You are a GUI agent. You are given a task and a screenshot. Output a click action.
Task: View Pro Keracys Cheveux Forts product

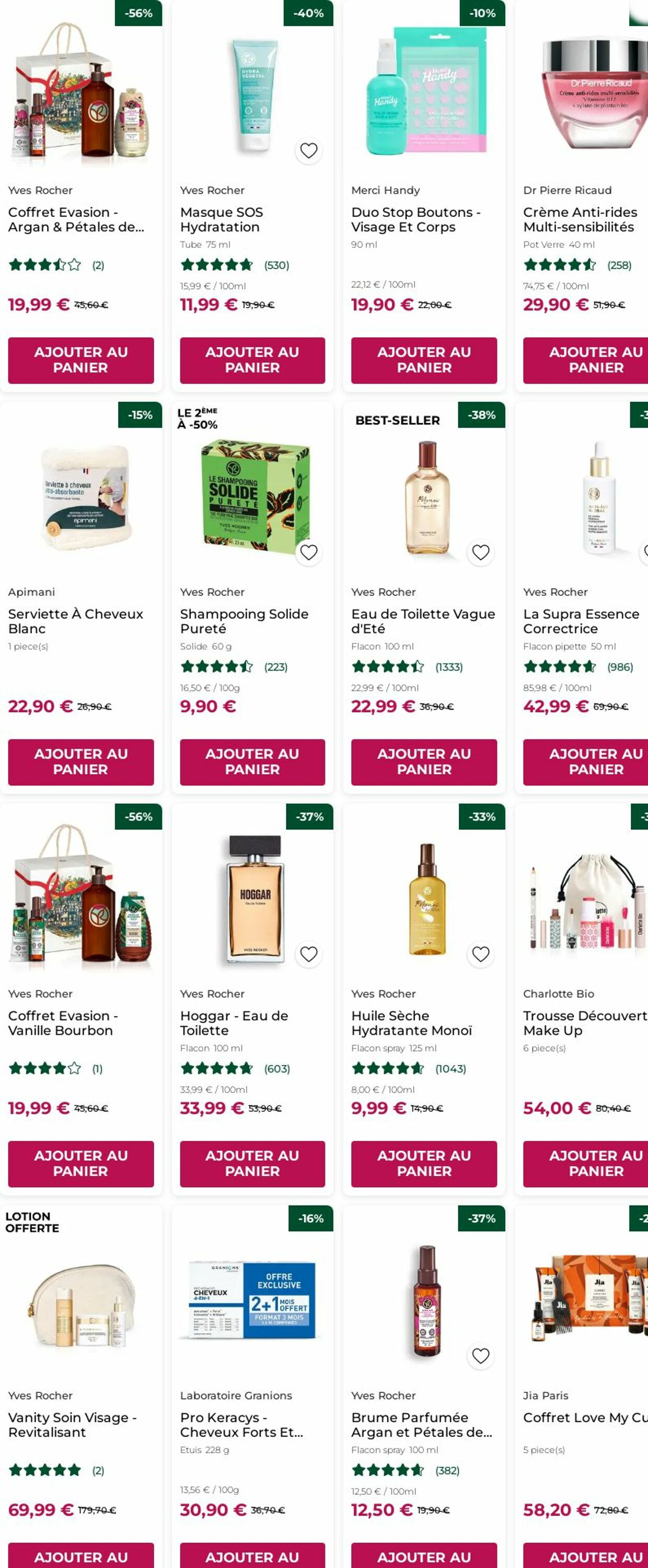241,1424
